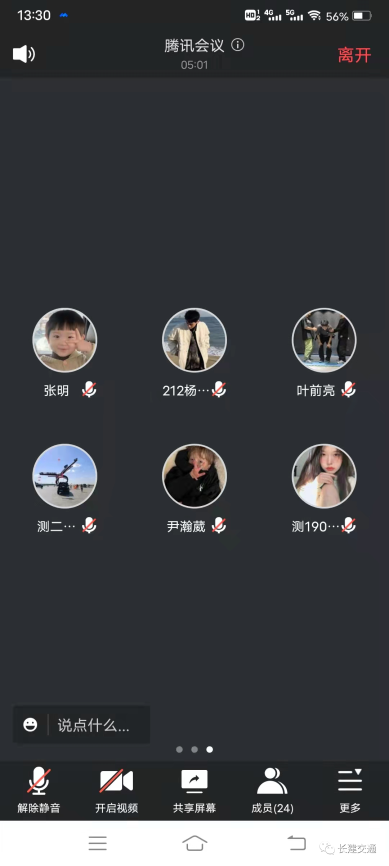The width and height of the screenshot is (389, 866).
Task: Turn on the camera via 开启视频
Action: pos(117,790)
